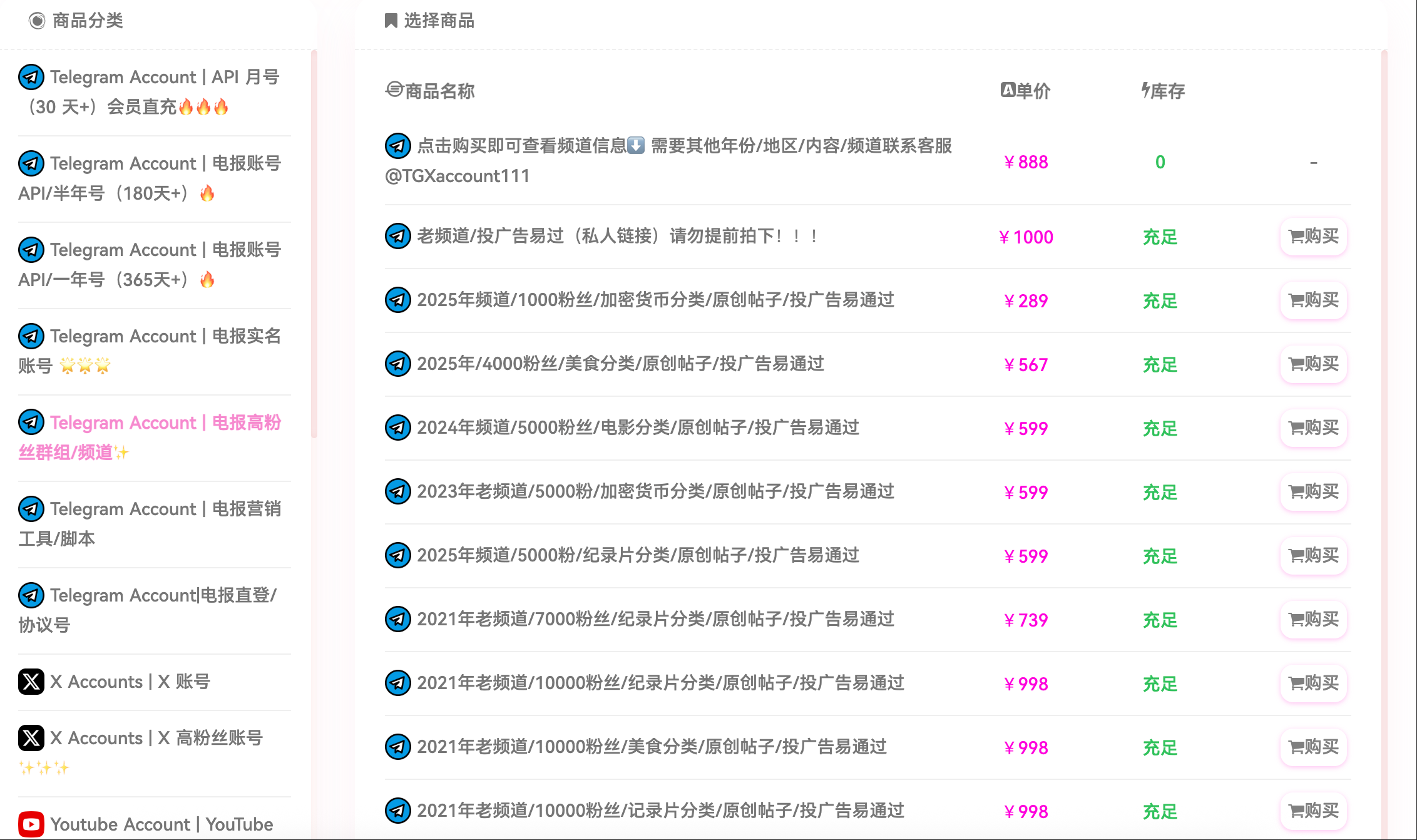1417x840 pixels.
Task: Buy 2025年/4000粉丝 美食分类 for ¥567
Action: point(1313,364)
